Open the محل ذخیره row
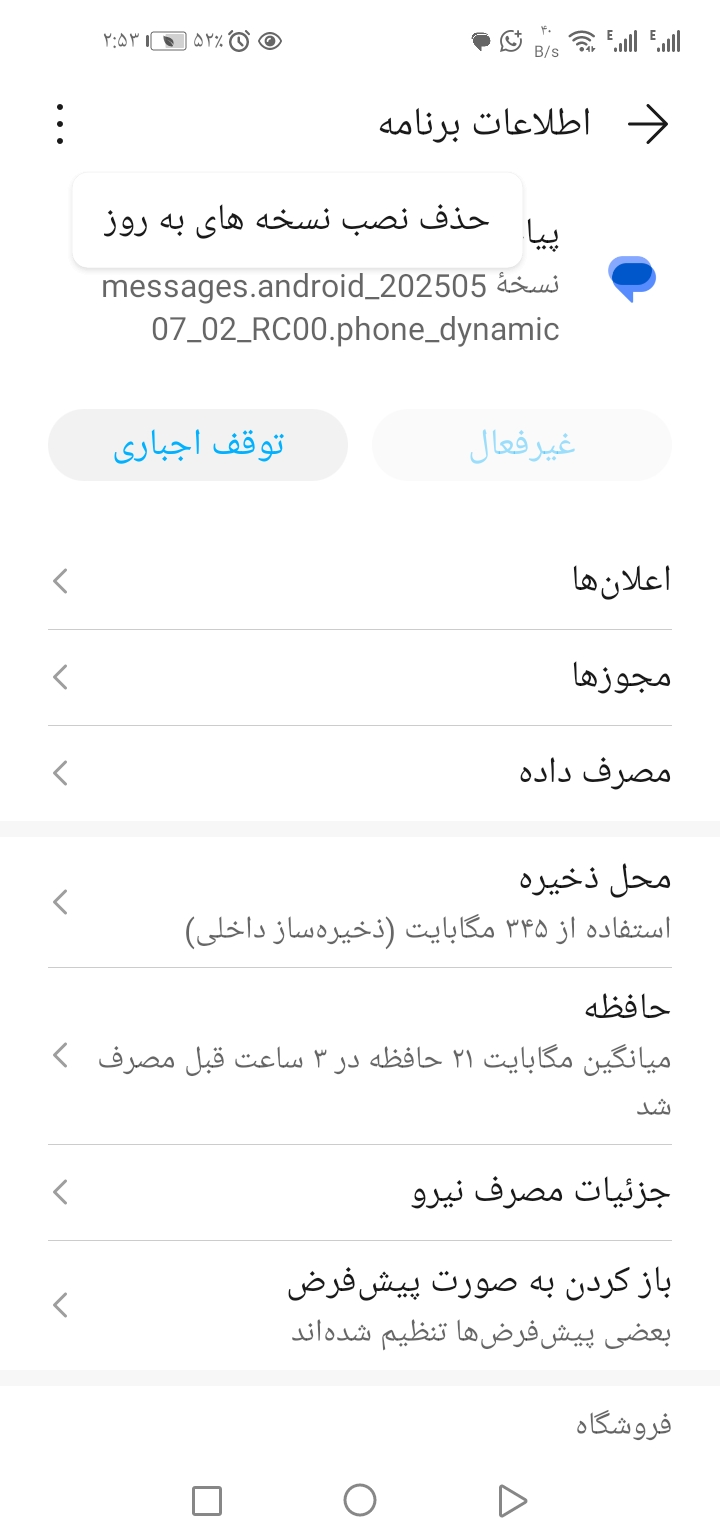Viewport: 720px width, 1540px height. (360, 903)
